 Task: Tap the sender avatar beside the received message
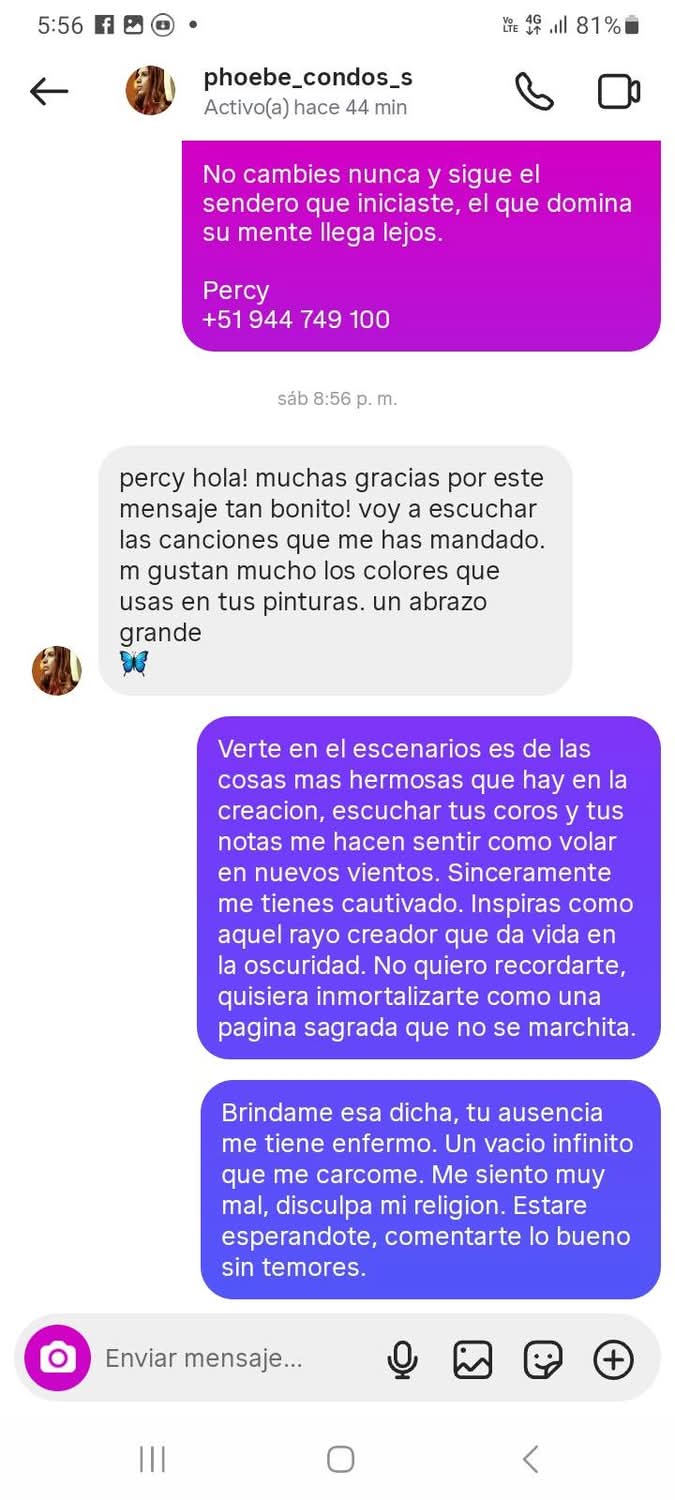click(x=57, y=670)
